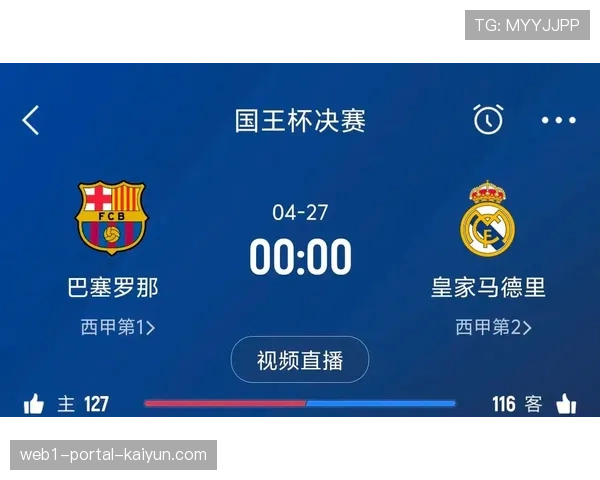Go back from the Copa del Rey final page

coord(31,120)
